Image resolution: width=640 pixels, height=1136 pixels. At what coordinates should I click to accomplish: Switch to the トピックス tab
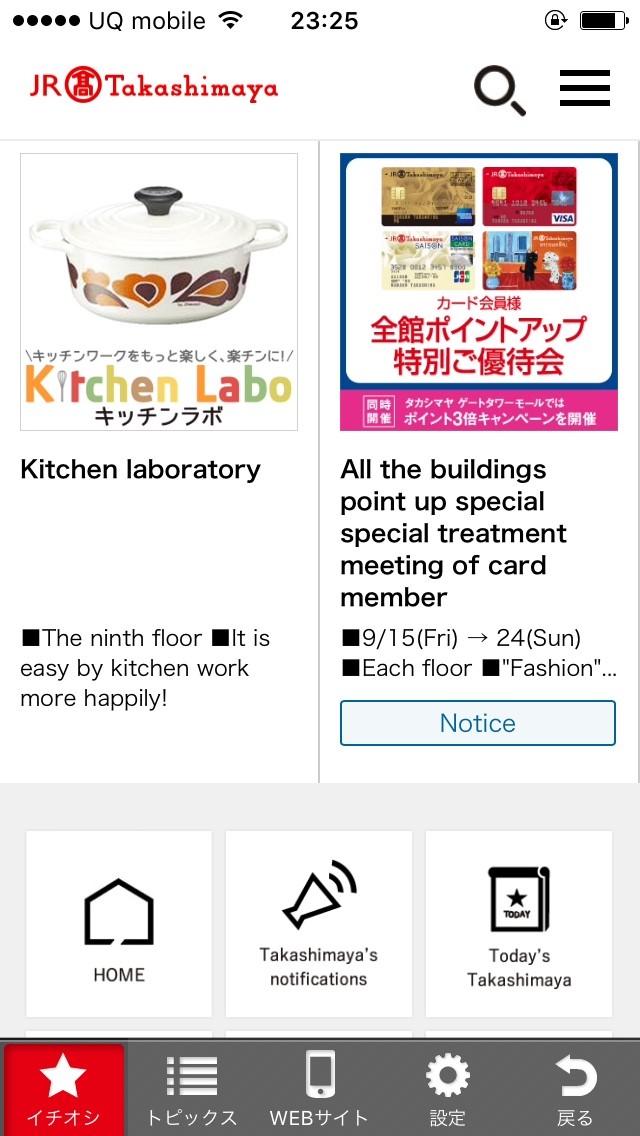[192, 1089]
